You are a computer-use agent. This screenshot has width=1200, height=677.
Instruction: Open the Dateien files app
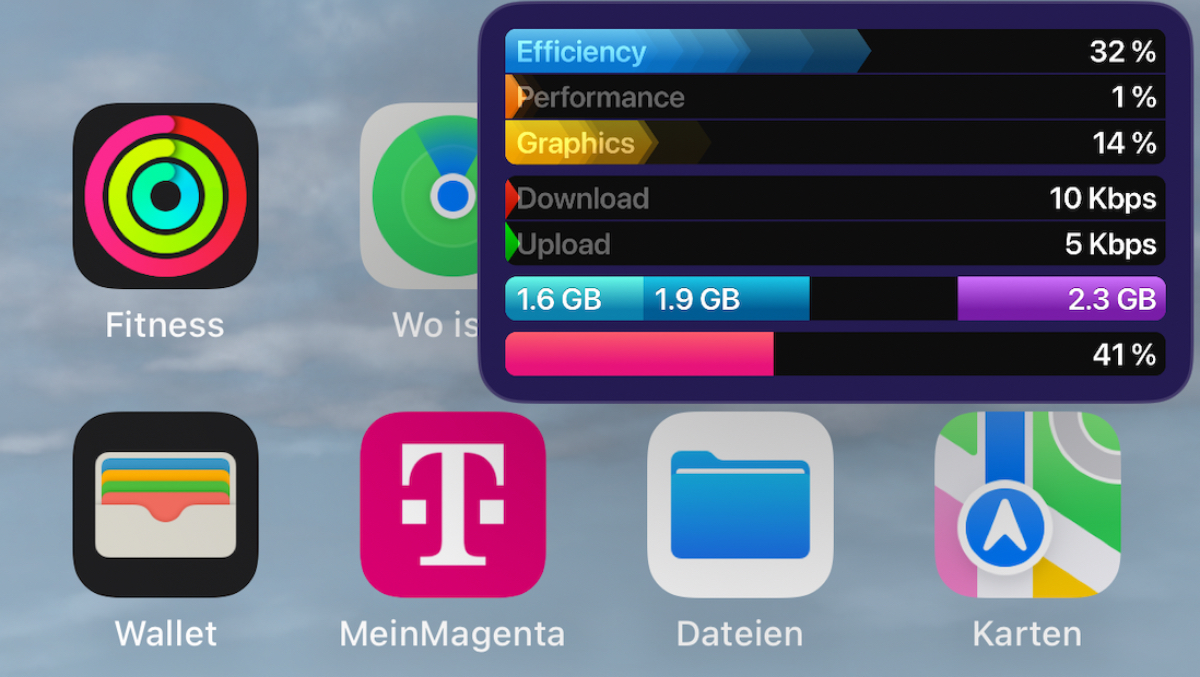click(x=740, y=505)
